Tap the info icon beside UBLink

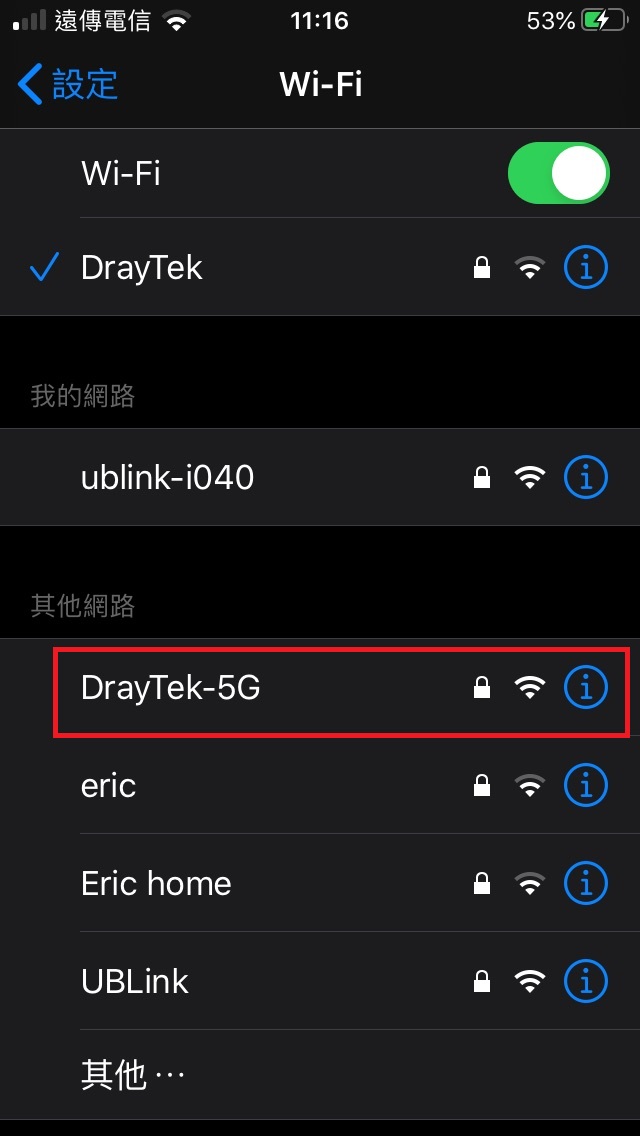(x=586, y=981)
